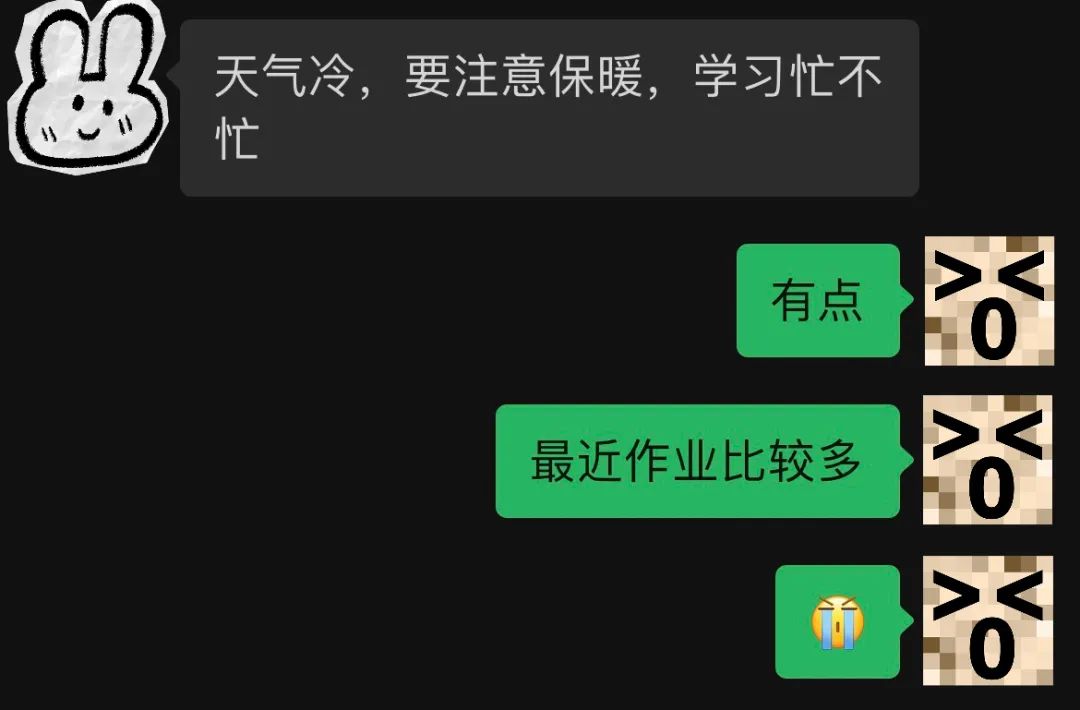Tap the avatar beside the crying emoji message

click(x=988, y=621)
